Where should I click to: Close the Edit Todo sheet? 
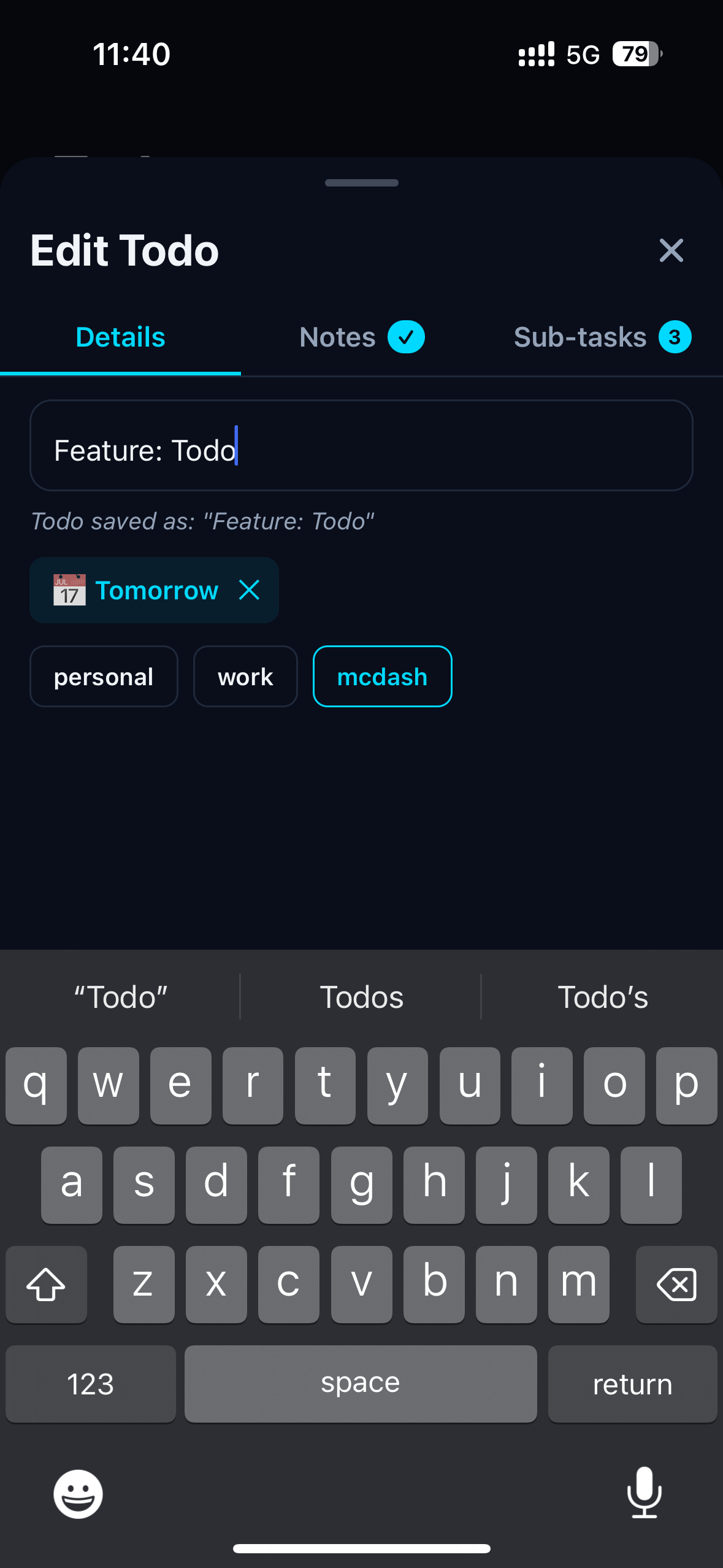coord(671,250)
